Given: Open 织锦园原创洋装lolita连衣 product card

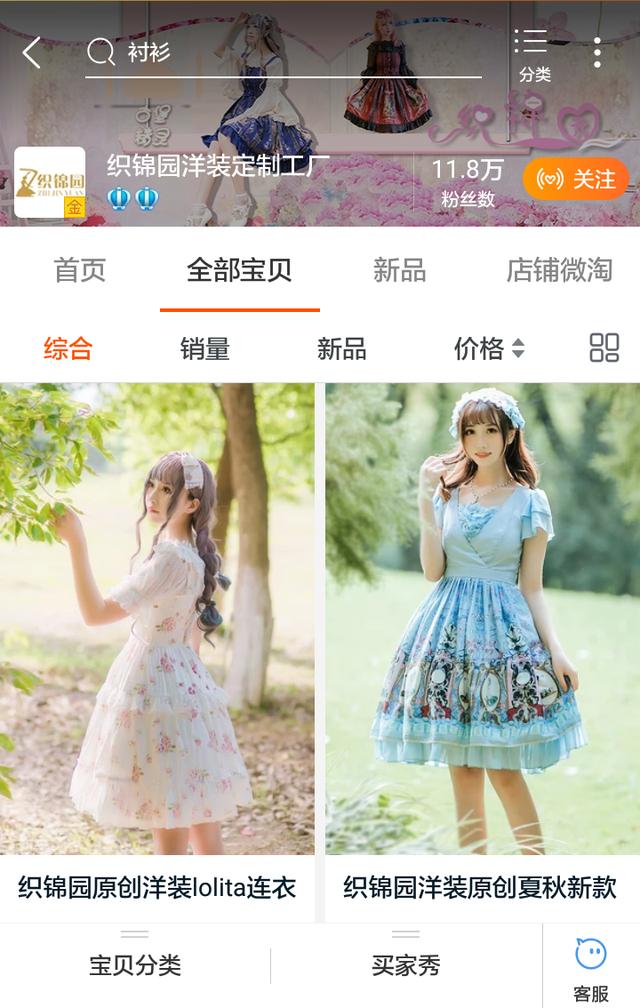Looking at the screenshot, I should (x=157, y=650).
